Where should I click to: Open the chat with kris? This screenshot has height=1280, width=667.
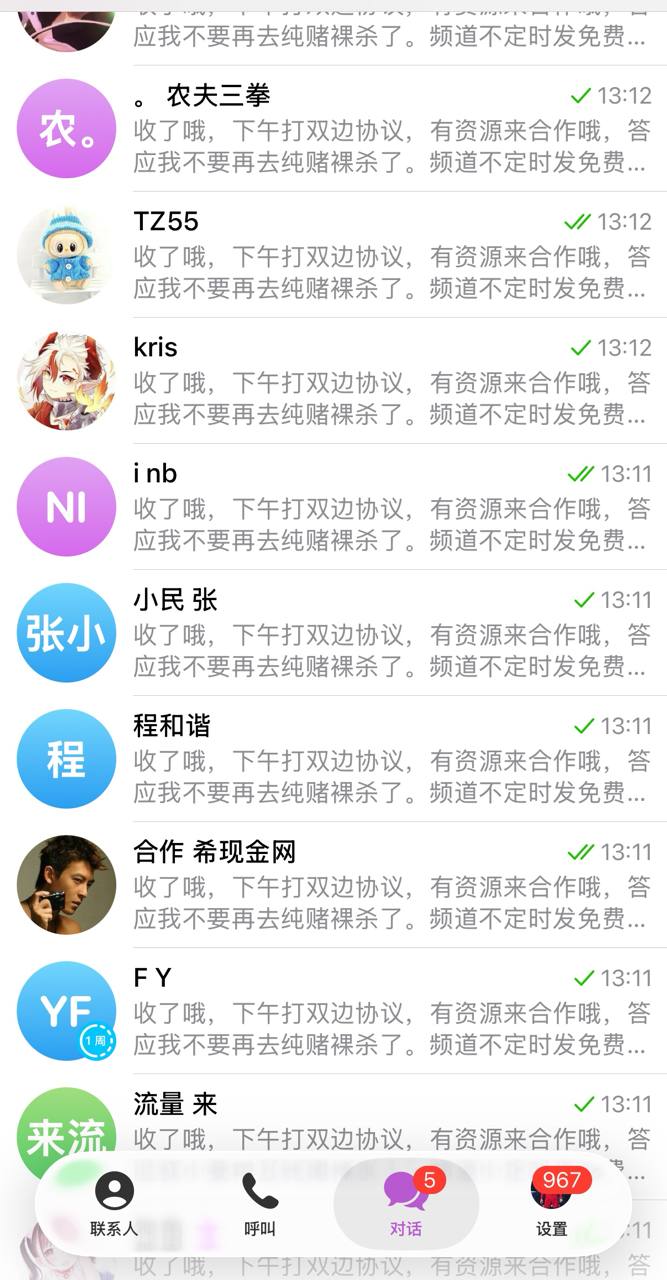(390, 381)
